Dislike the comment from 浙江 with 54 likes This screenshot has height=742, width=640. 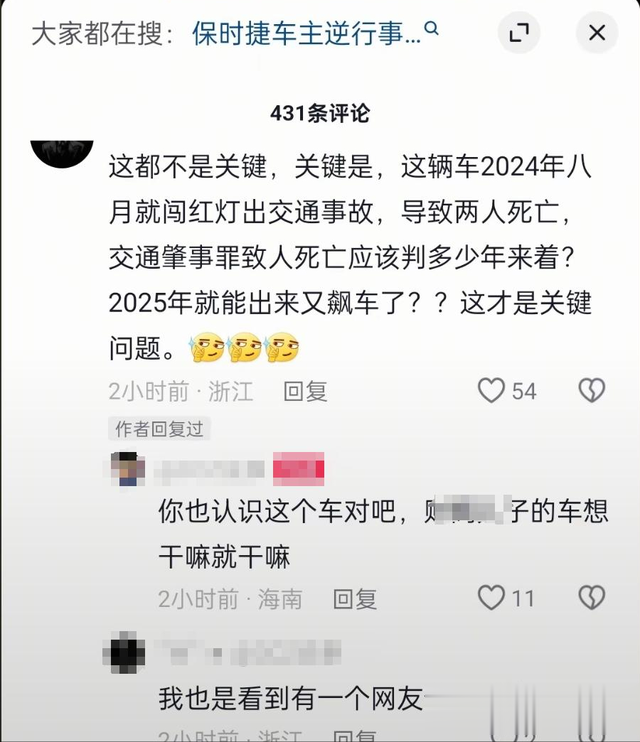[592, 390]
